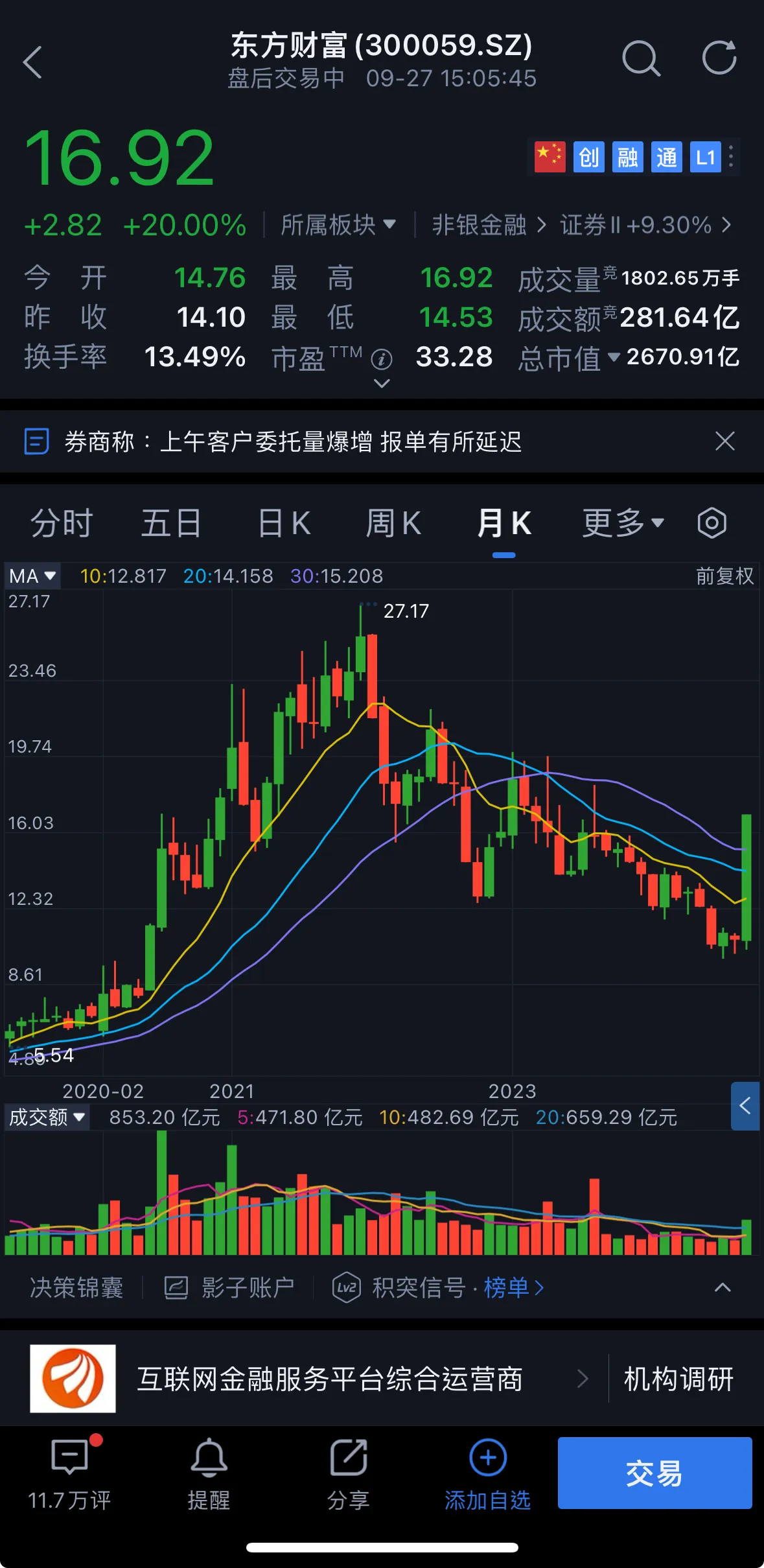Open the 影子账户 tool
Screen dimensions: 764x1568
pyautogui.click(x=229, y=1287)
